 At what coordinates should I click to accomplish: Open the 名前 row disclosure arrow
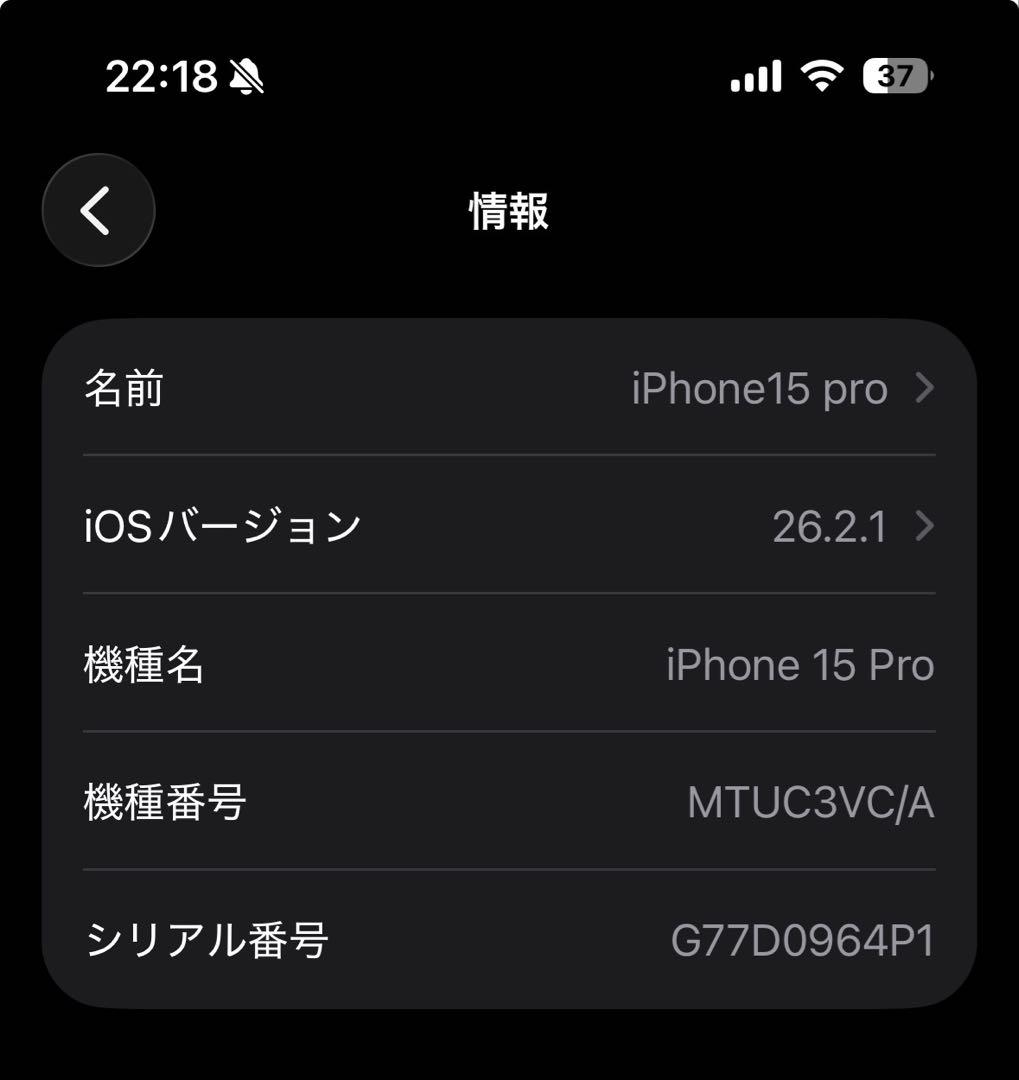click(x=925, y=388)
